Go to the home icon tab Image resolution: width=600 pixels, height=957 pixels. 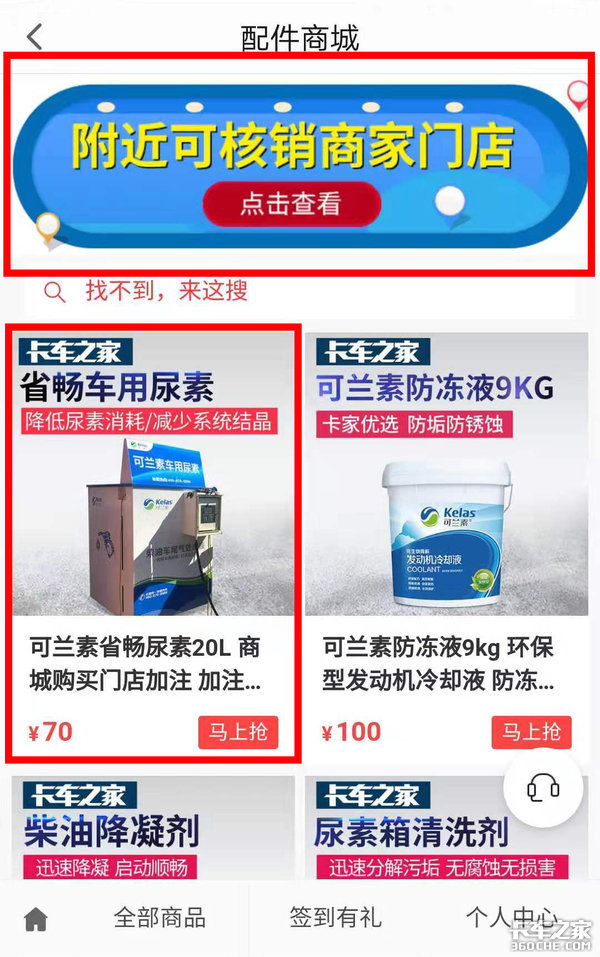click(x=36, y=920)
